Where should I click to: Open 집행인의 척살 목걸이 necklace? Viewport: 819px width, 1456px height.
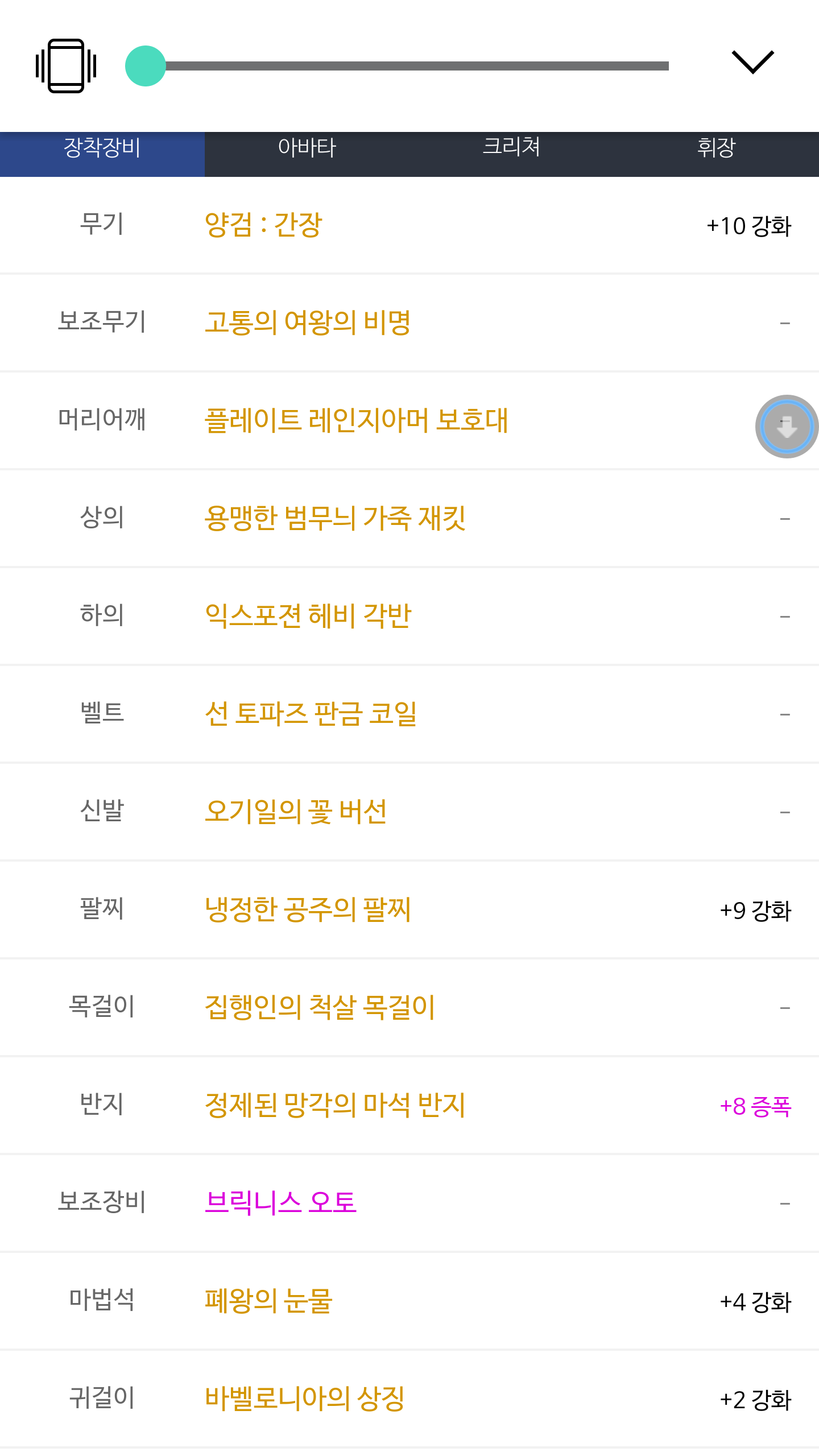(320, 1007)
